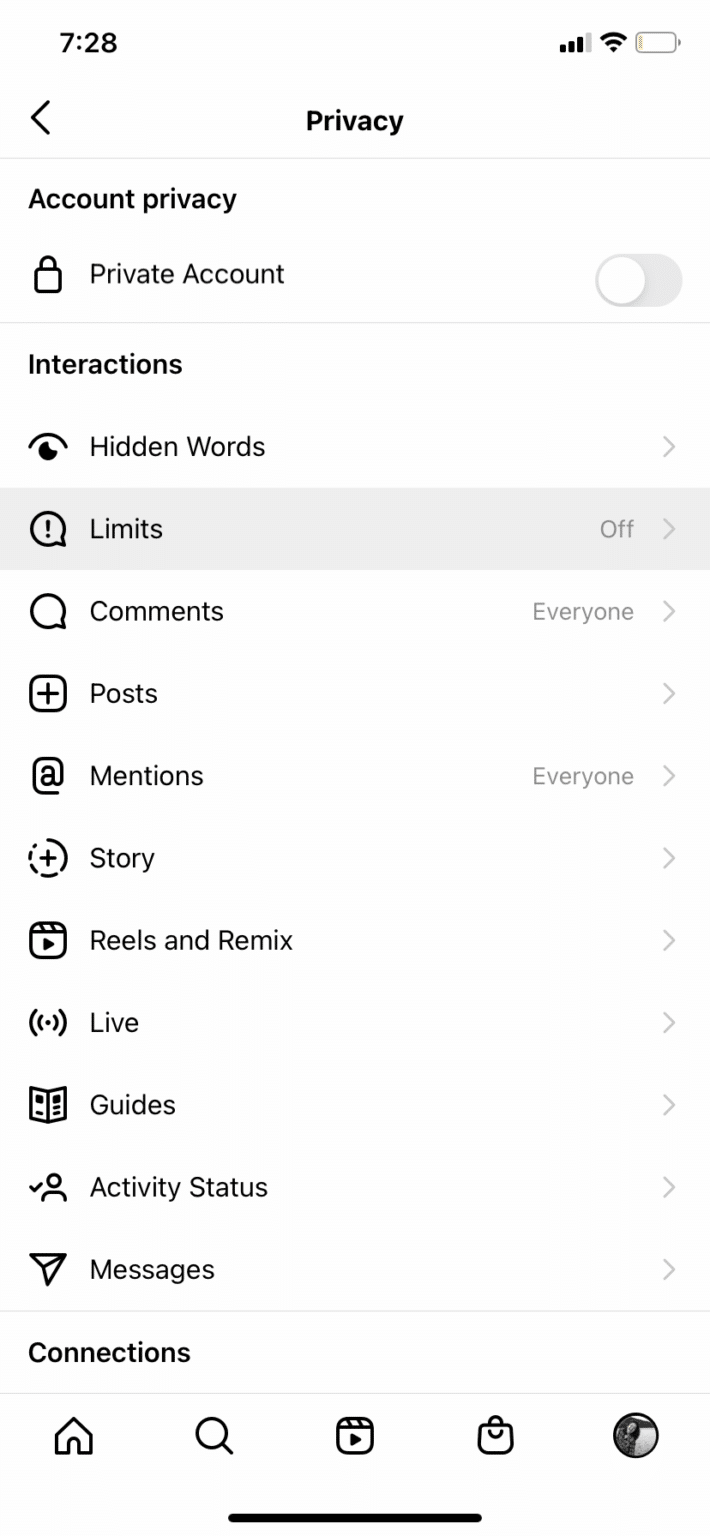The image size is (710, 1536).
Task: Open Mentions settings
Action: pos(355,776)
